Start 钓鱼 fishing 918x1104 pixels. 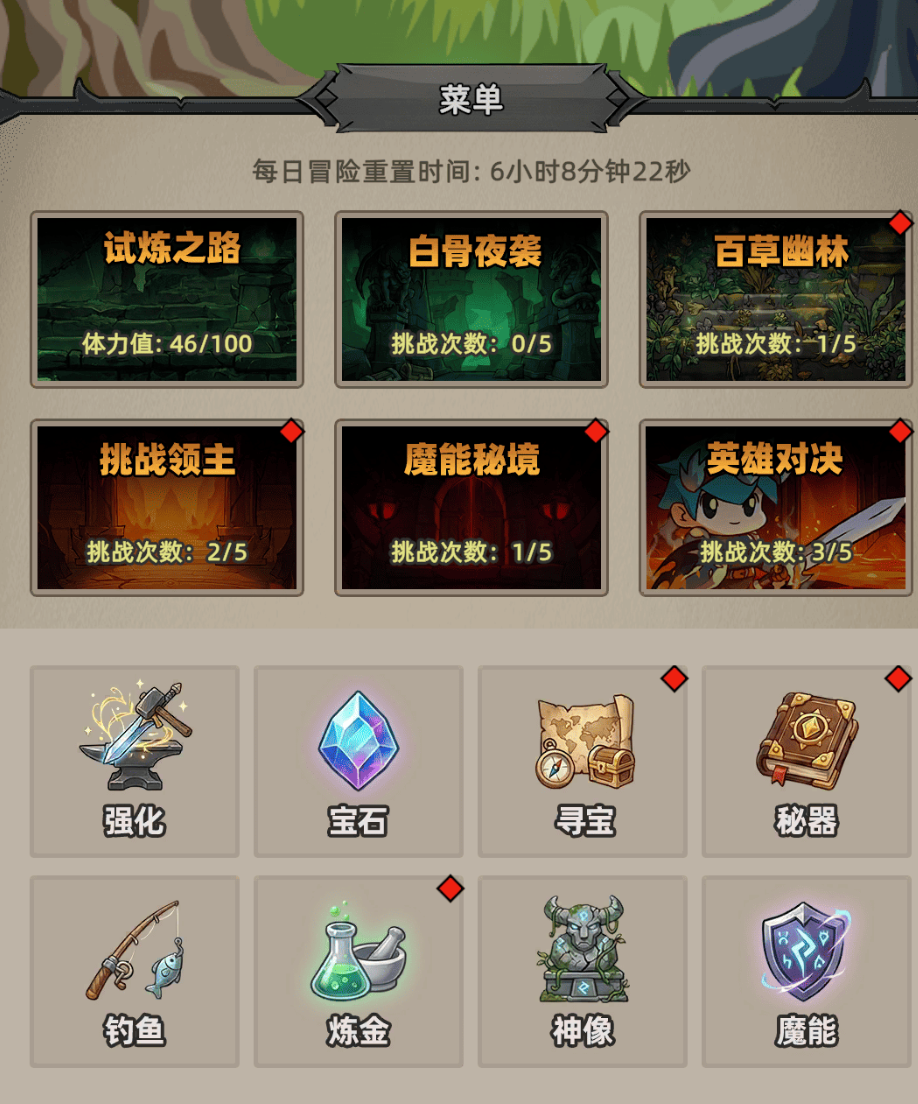pyautogui.click(x=134, y=971)
